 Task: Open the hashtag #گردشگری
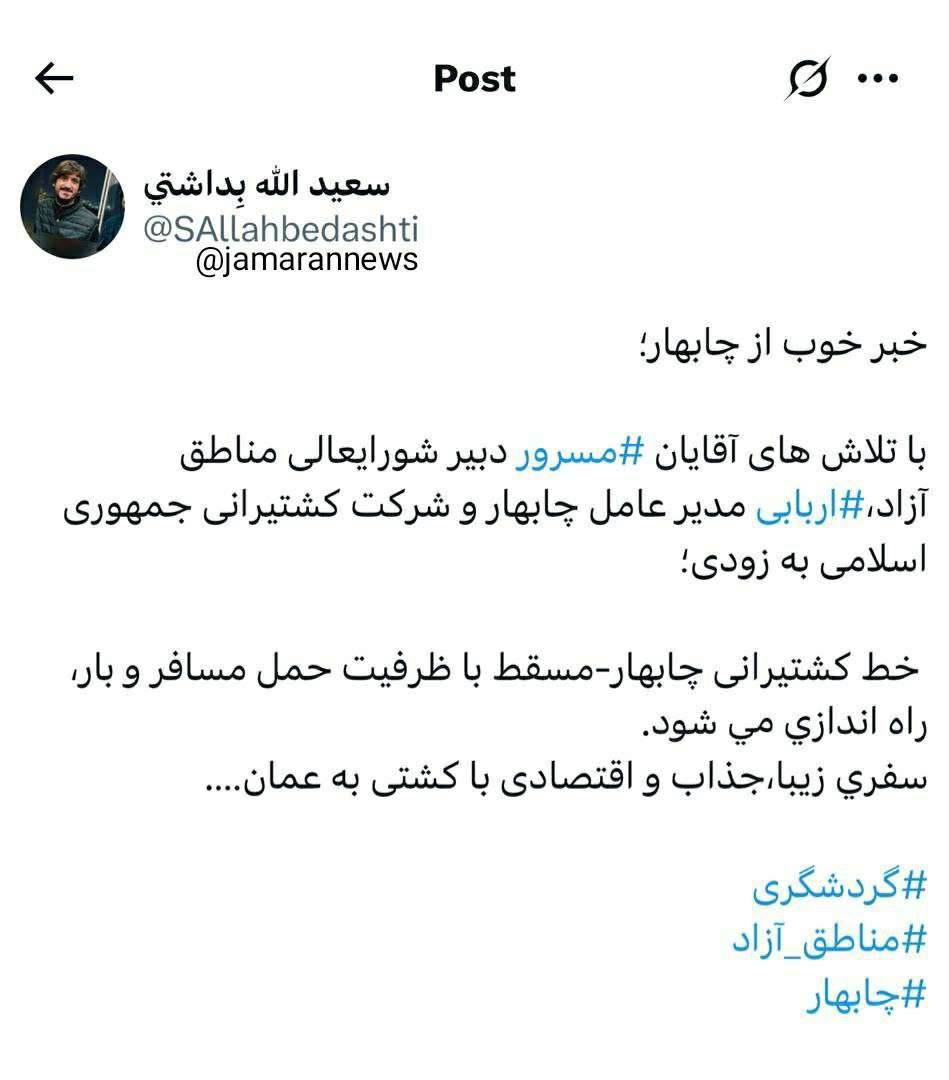[x=840, y=885]
